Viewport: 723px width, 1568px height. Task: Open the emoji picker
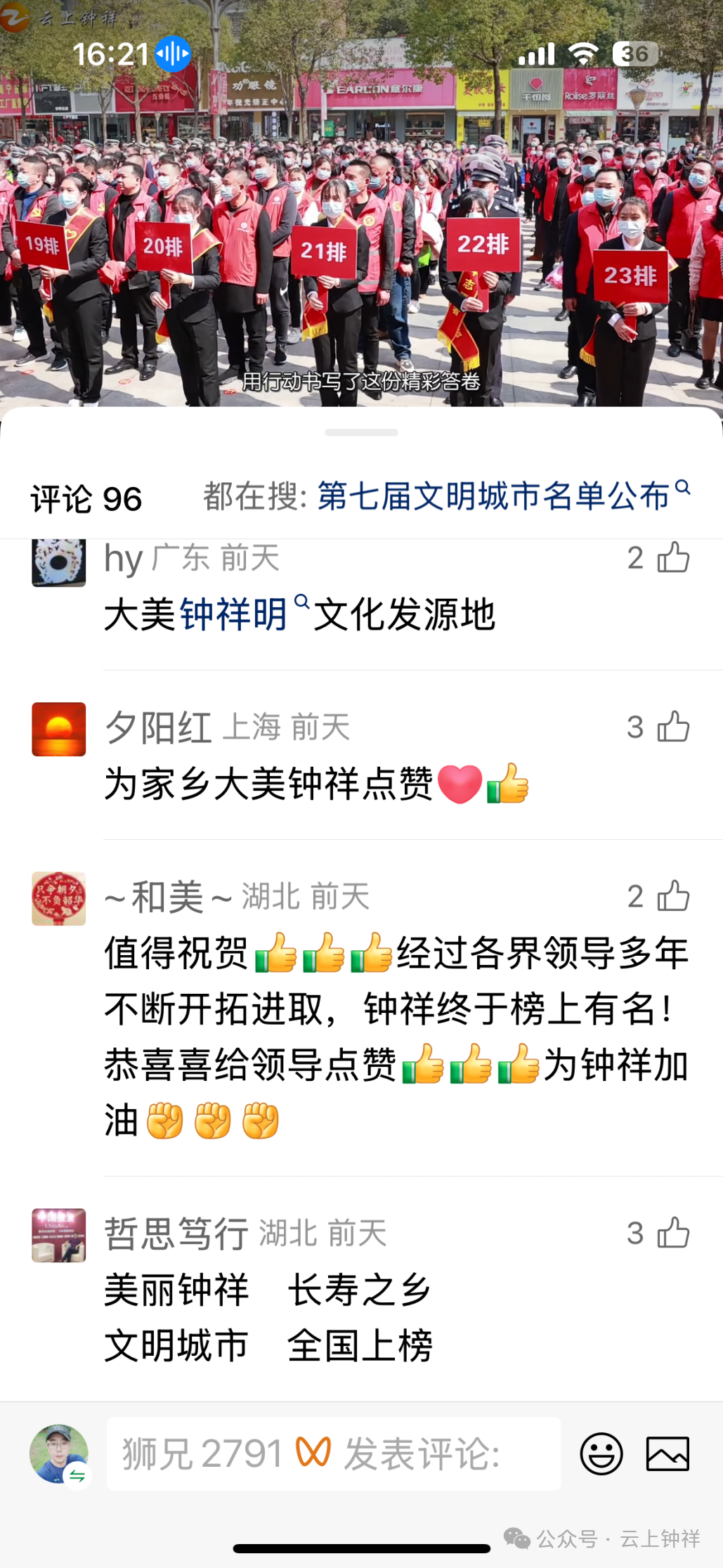click(601, 1453)
